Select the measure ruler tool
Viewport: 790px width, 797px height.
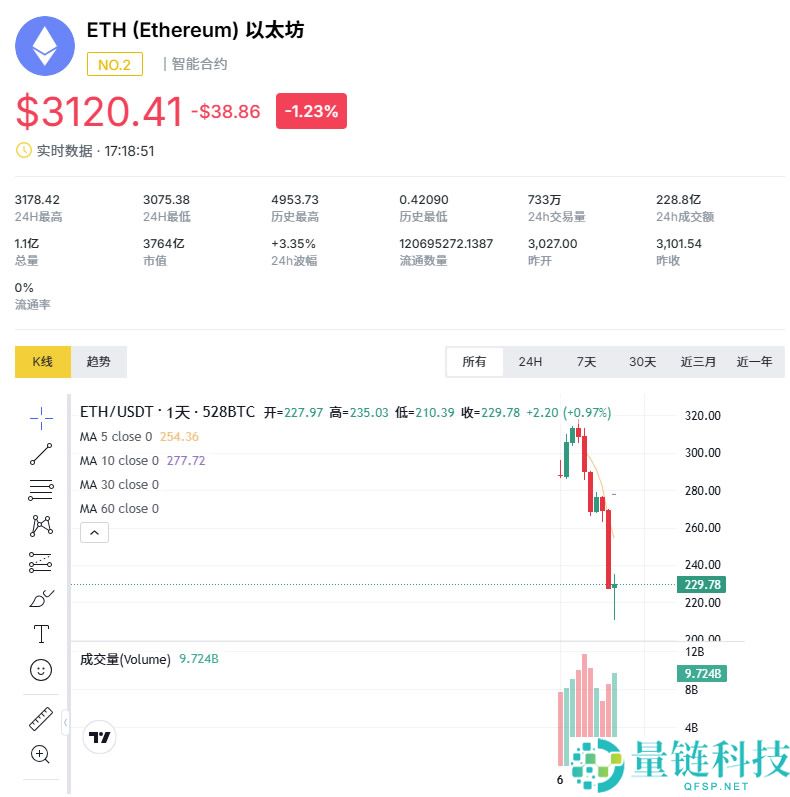pos(40,717)
